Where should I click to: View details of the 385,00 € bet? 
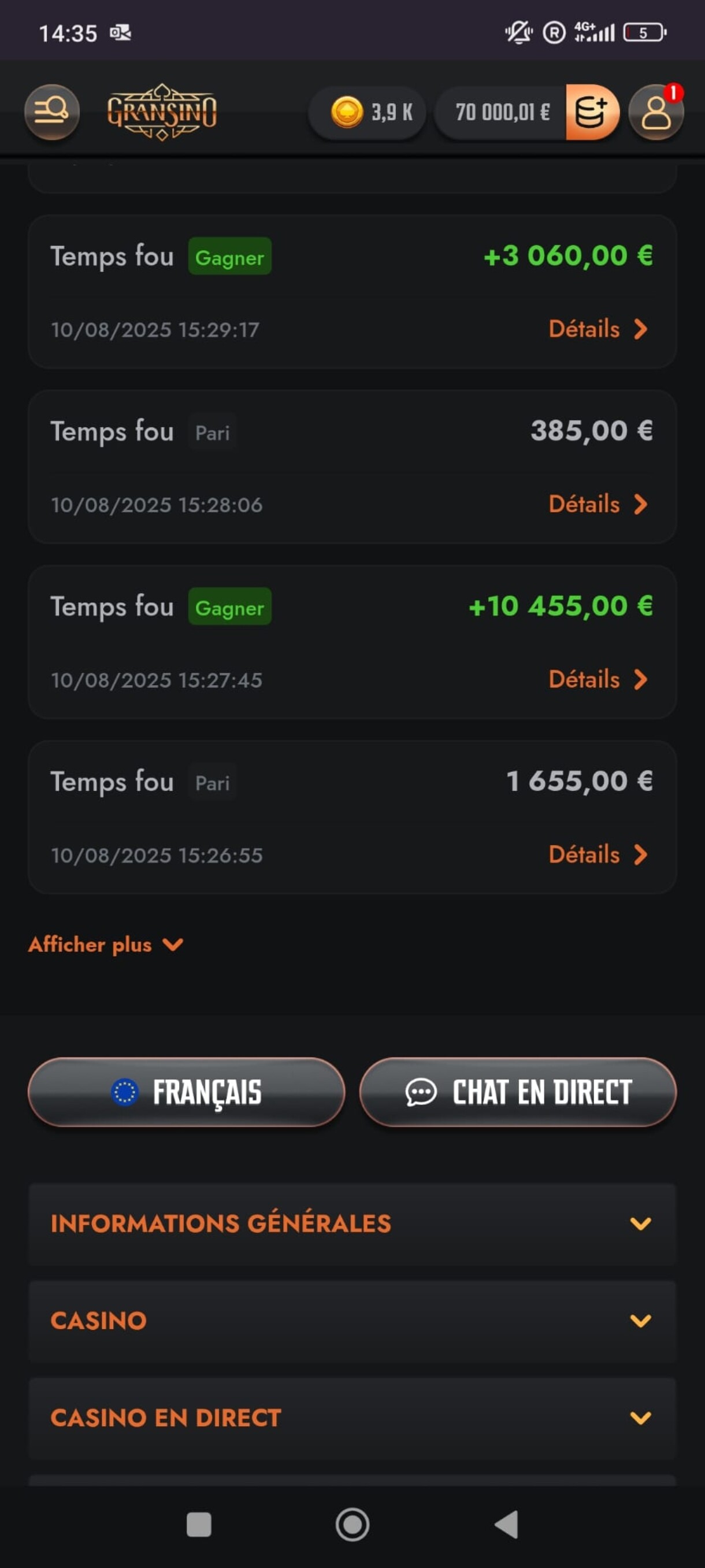(598, 505)
